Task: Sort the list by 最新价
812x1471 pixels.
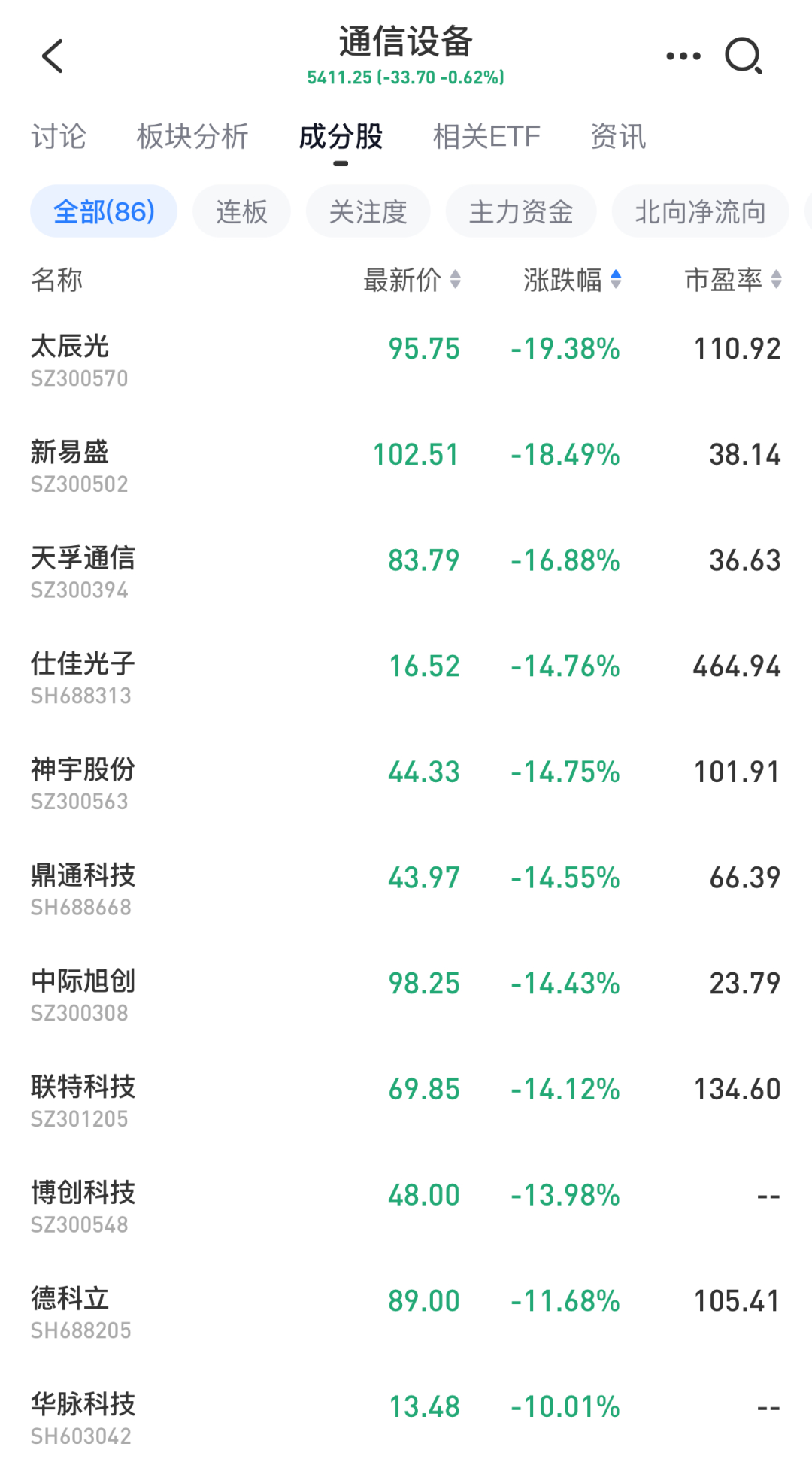Action: coord(412,280)
